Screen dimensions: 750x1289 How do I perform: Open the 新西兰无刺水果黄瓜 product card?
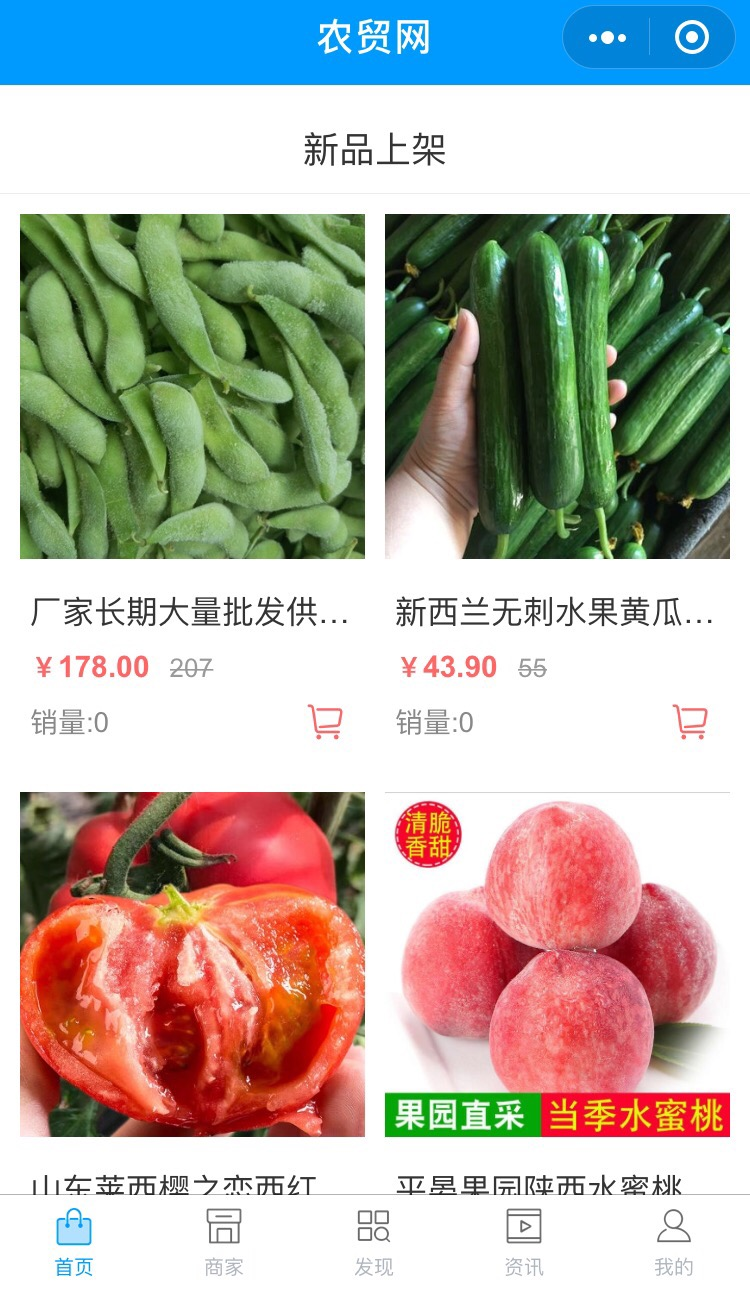[x=557, y=386]
